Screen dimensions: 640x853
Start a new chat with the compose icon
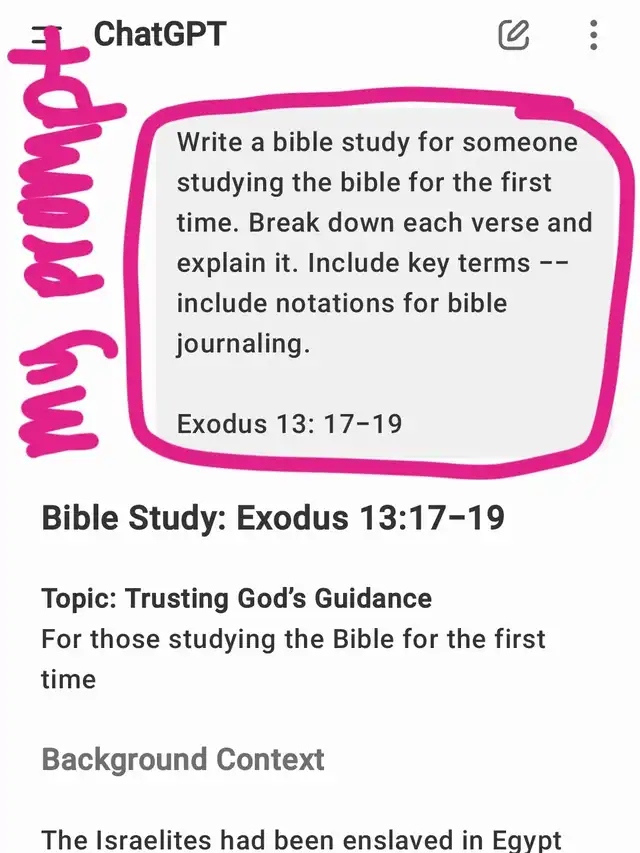(x=514, y=36)
